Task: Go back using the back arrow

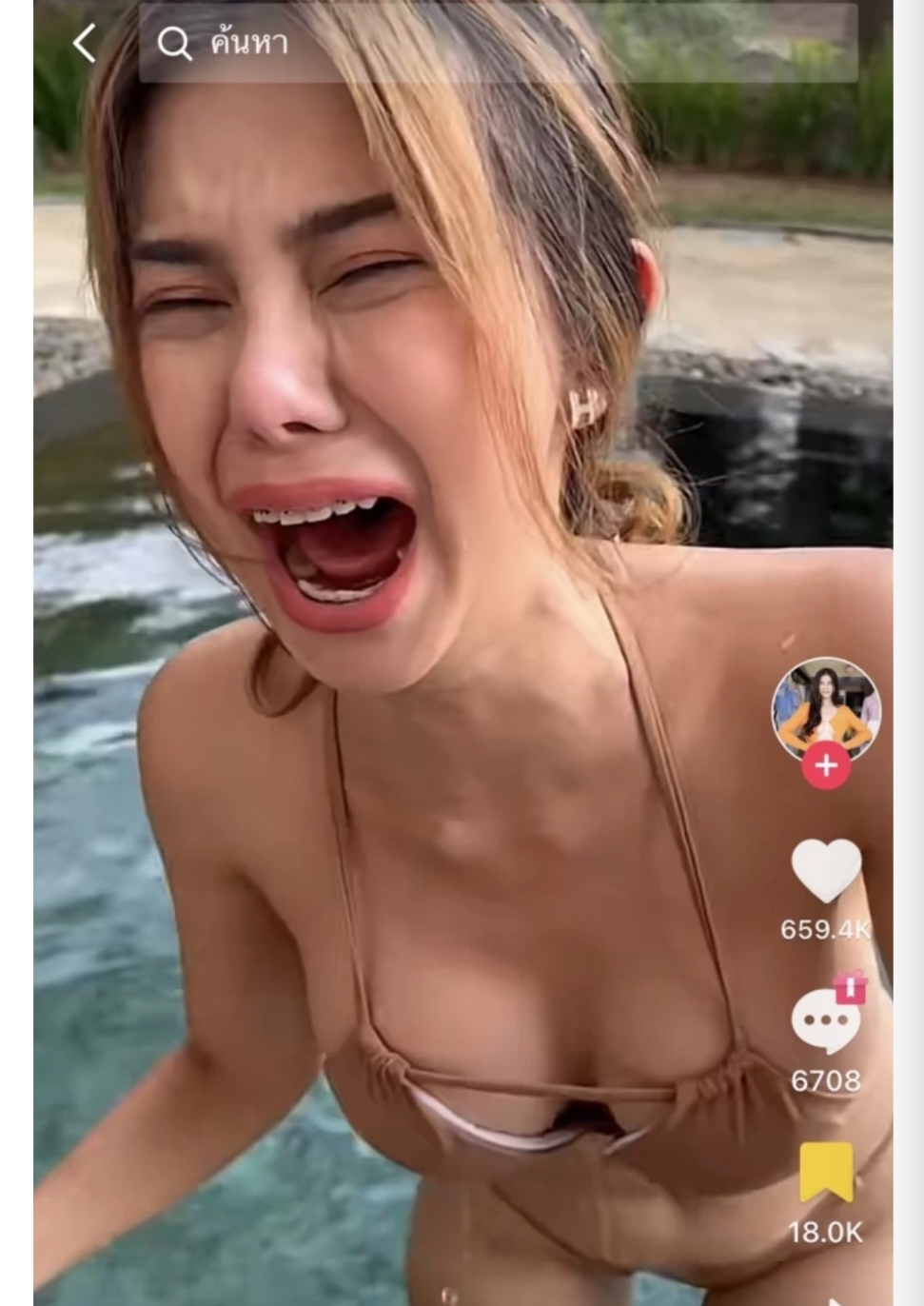Action: coord(85,43)
